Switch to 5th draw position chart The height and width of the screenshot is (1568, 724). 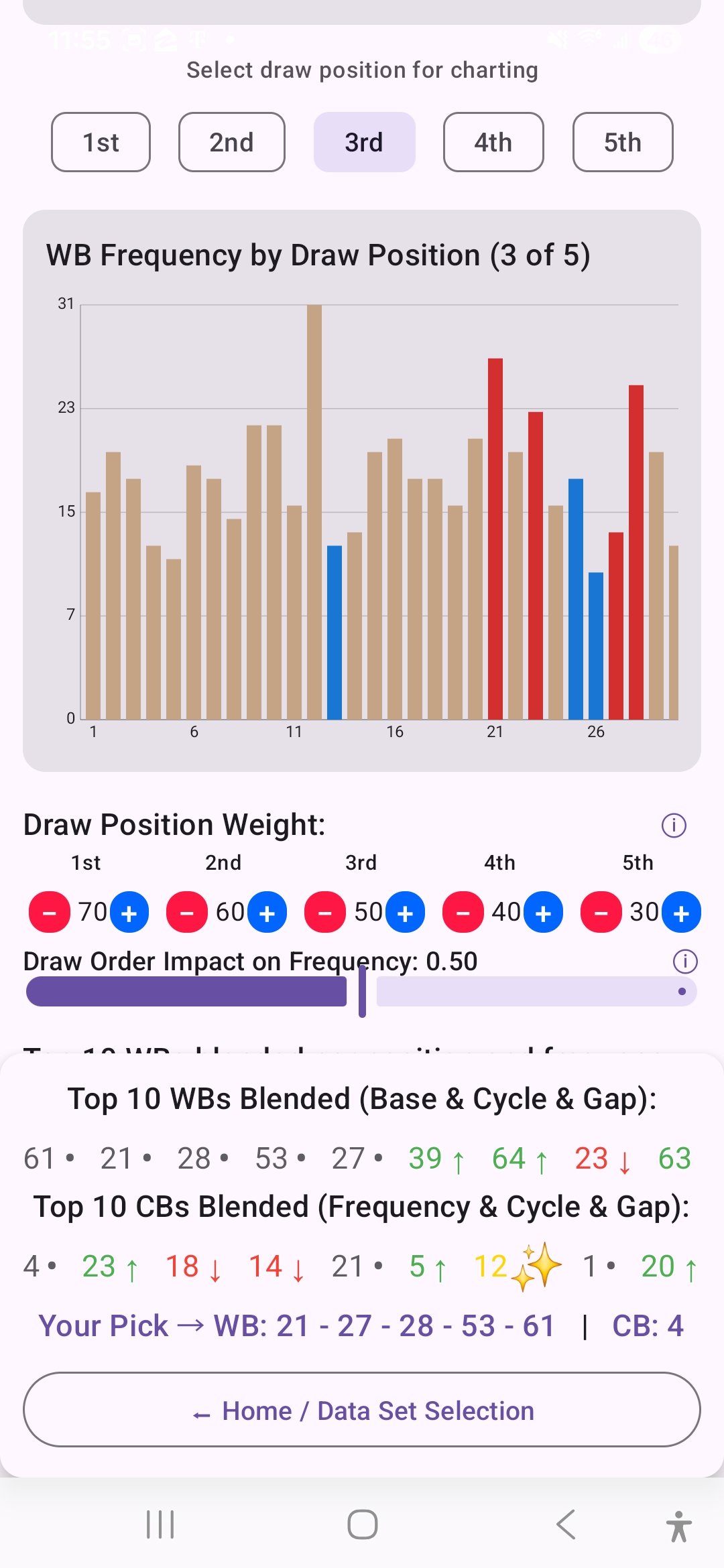point(623,142)
